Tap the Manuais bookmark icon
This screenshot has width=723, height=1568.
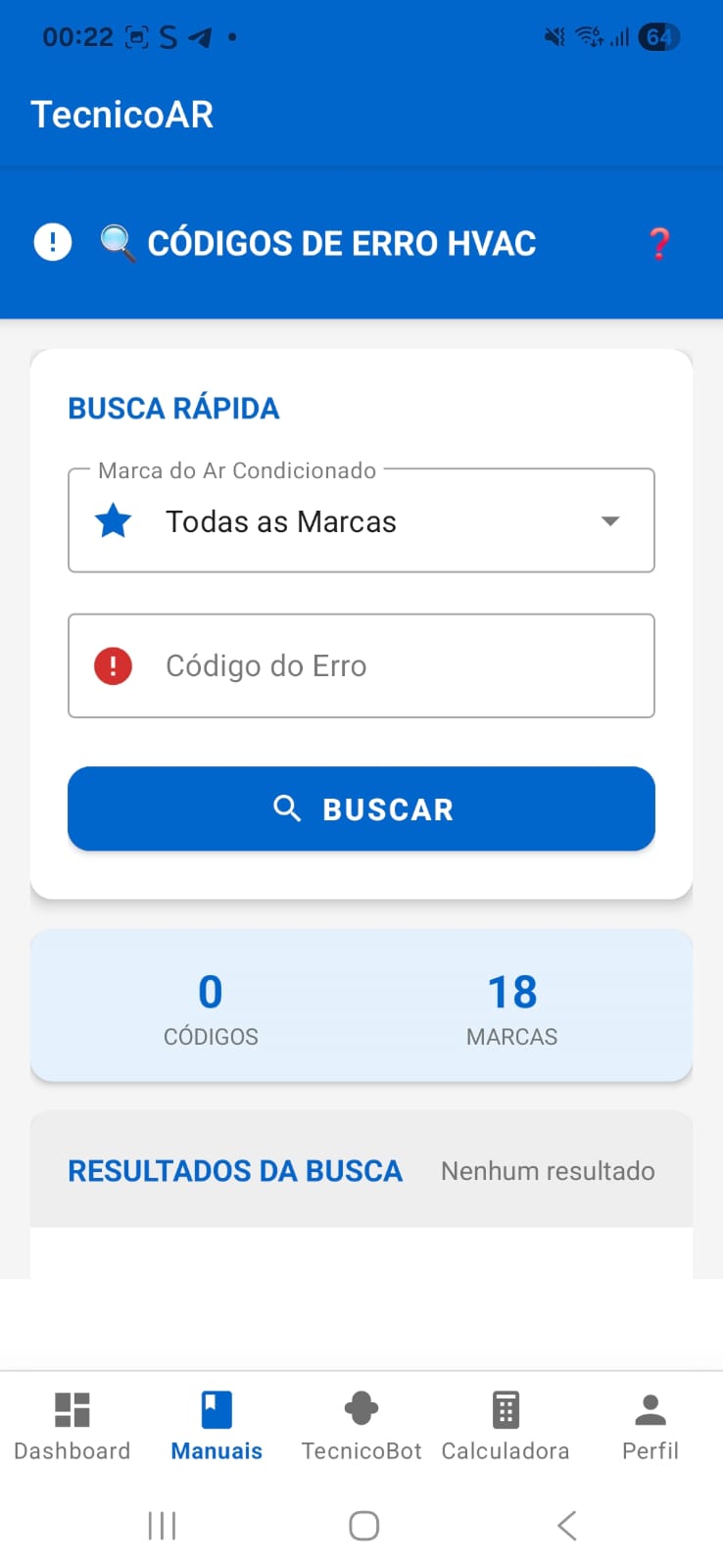pyautogui.click(x=216, y=1408)
